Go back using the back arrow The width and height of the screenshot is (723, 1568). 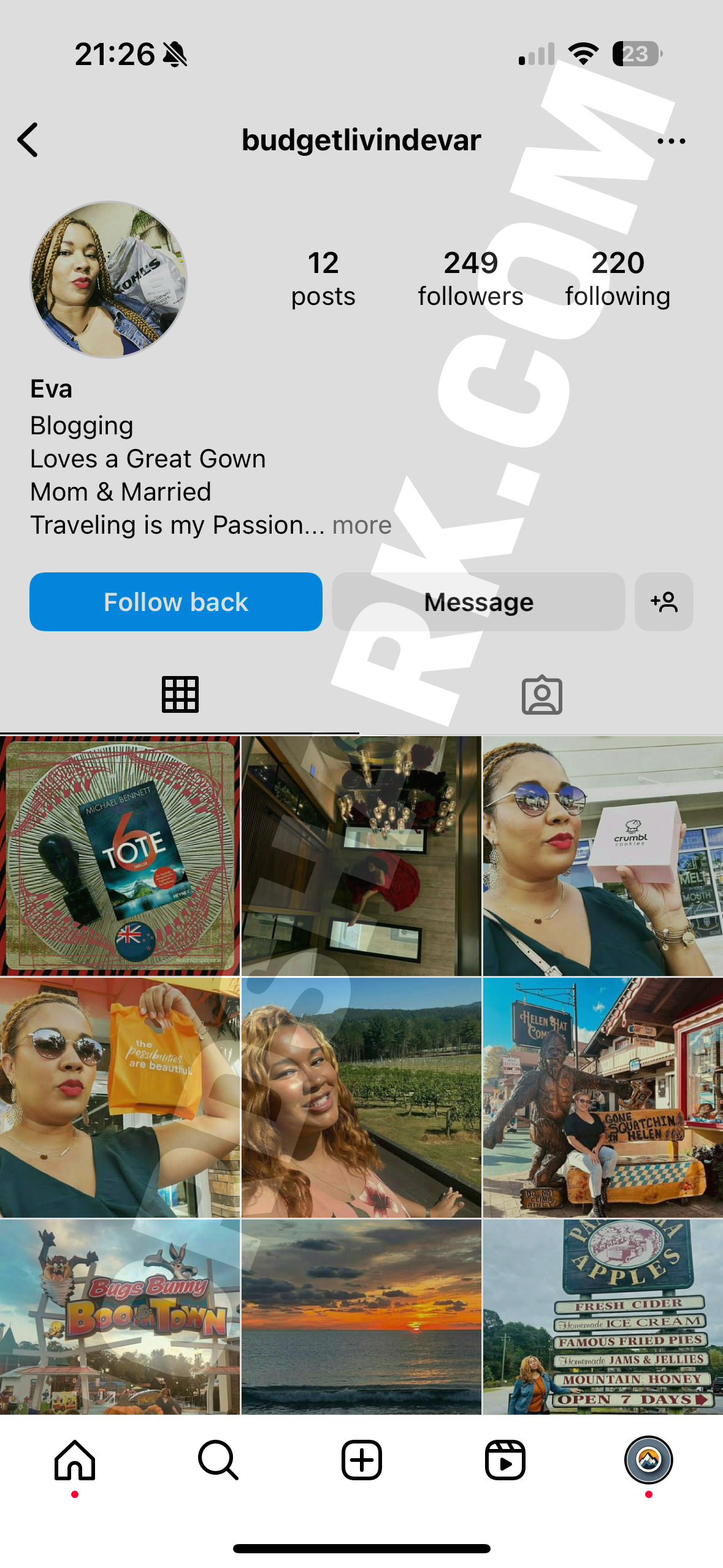tap(28, 140)
